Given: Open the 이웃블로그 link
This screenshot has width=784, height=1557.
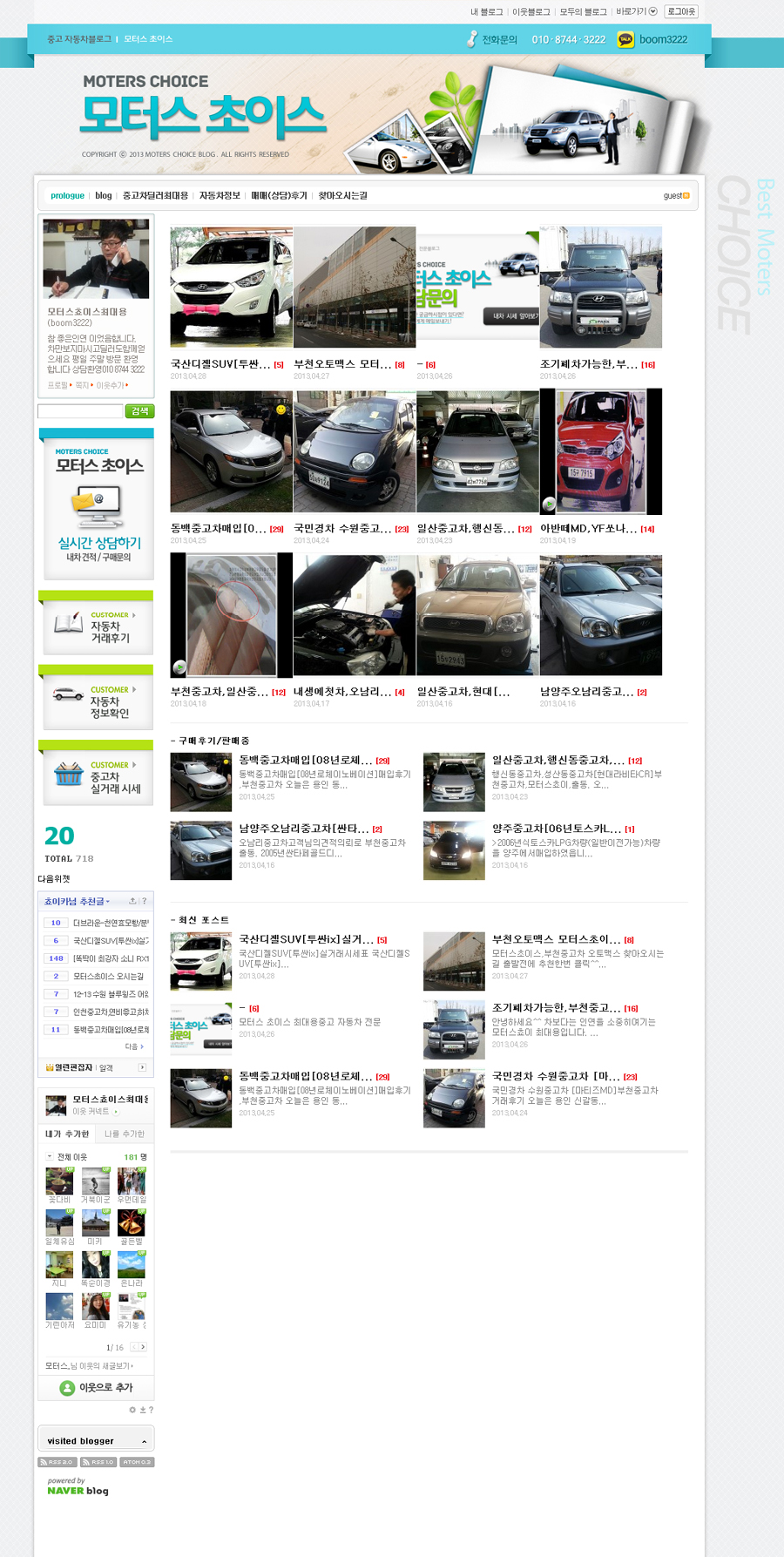Looking at the screenshot, I should coord(531,12).
